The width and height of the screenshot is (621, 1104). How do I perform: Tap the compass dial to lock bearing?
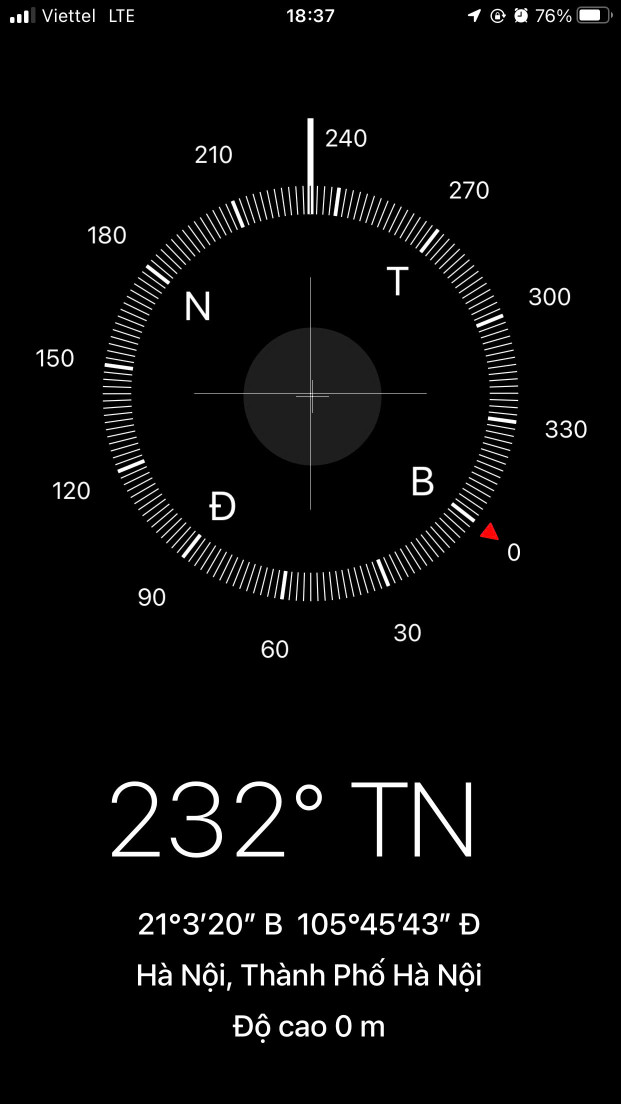[x=310, y=394]
